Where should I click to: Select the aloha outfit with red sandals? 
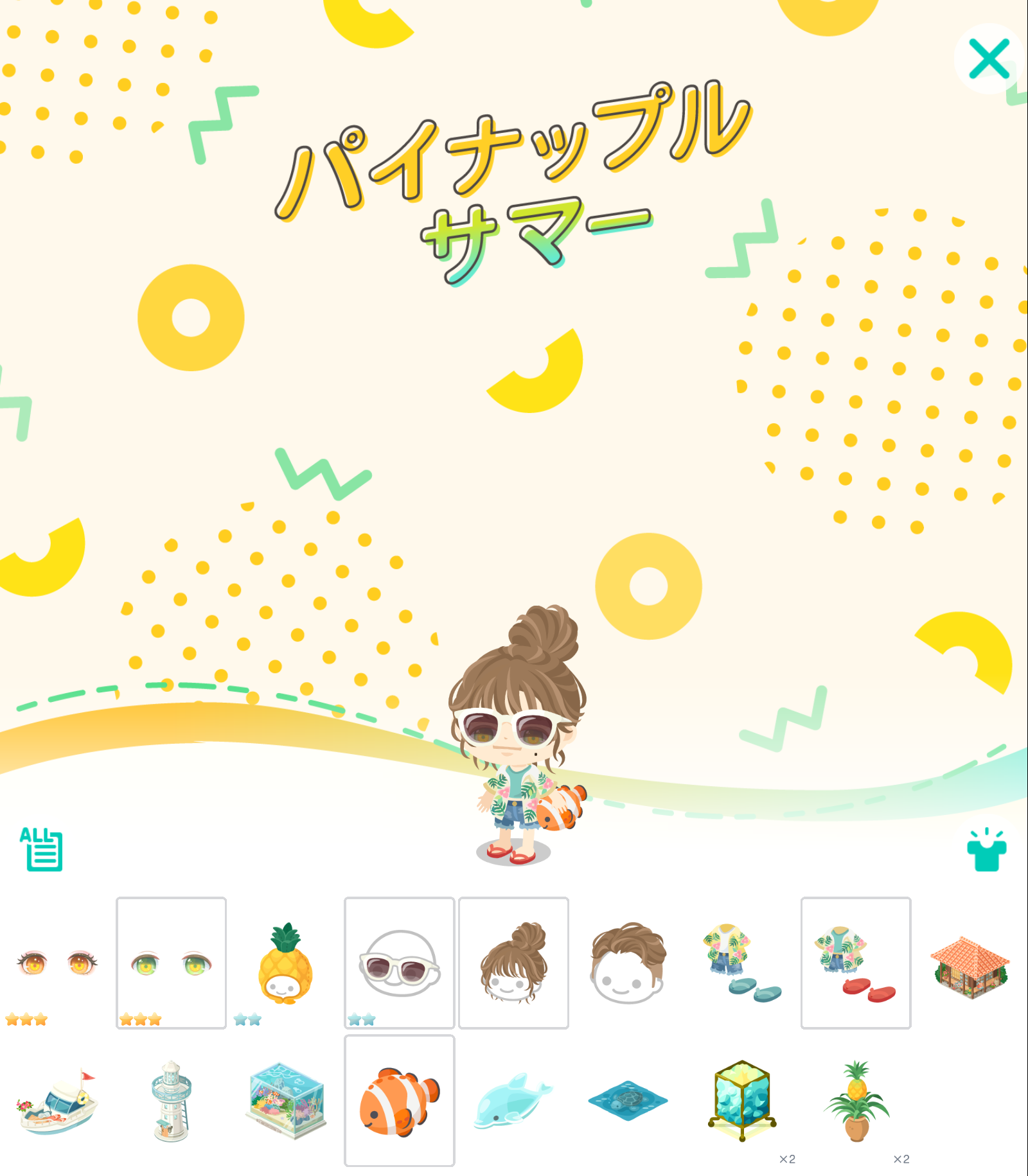(856, 963)
